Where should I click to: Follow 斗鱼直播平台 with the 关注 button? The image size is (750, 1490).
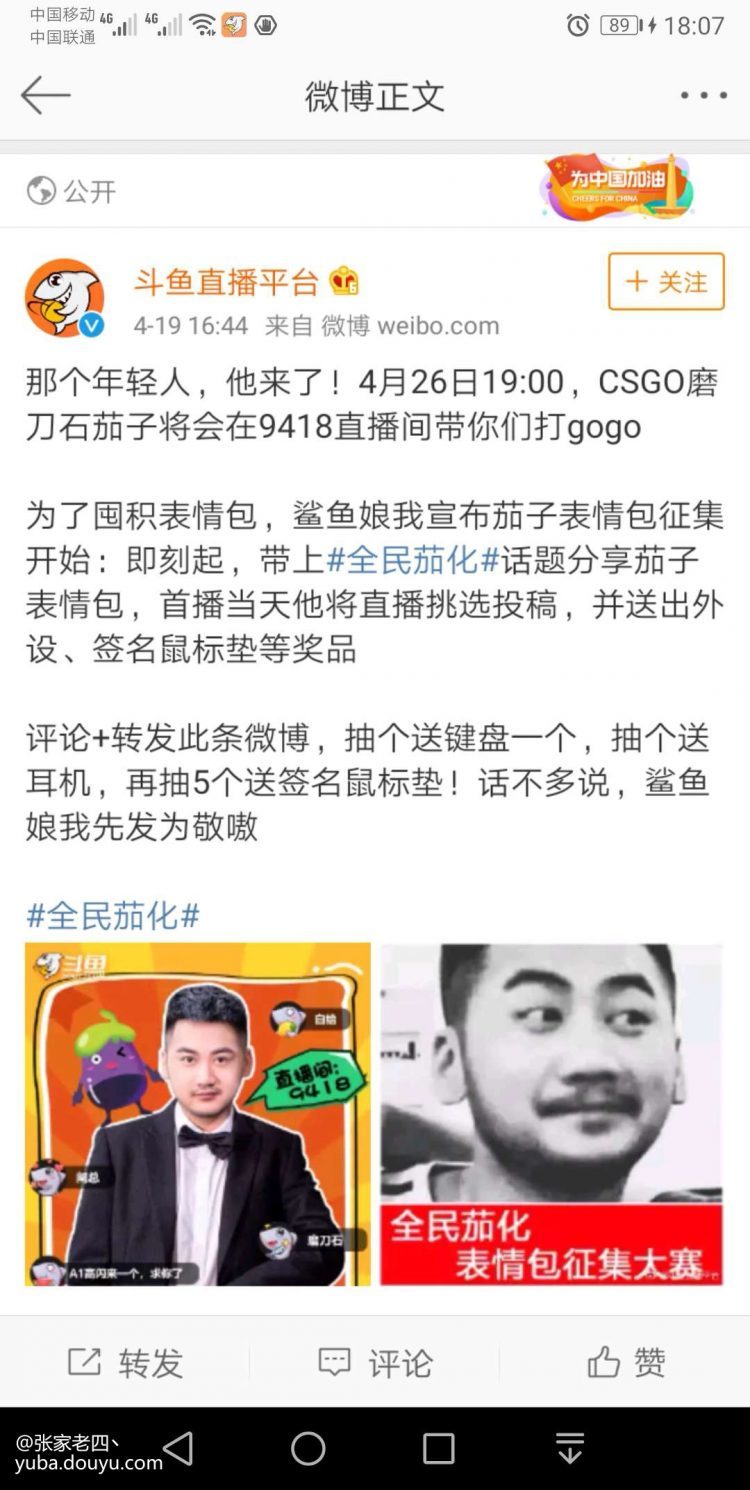[x=666, y=282]
